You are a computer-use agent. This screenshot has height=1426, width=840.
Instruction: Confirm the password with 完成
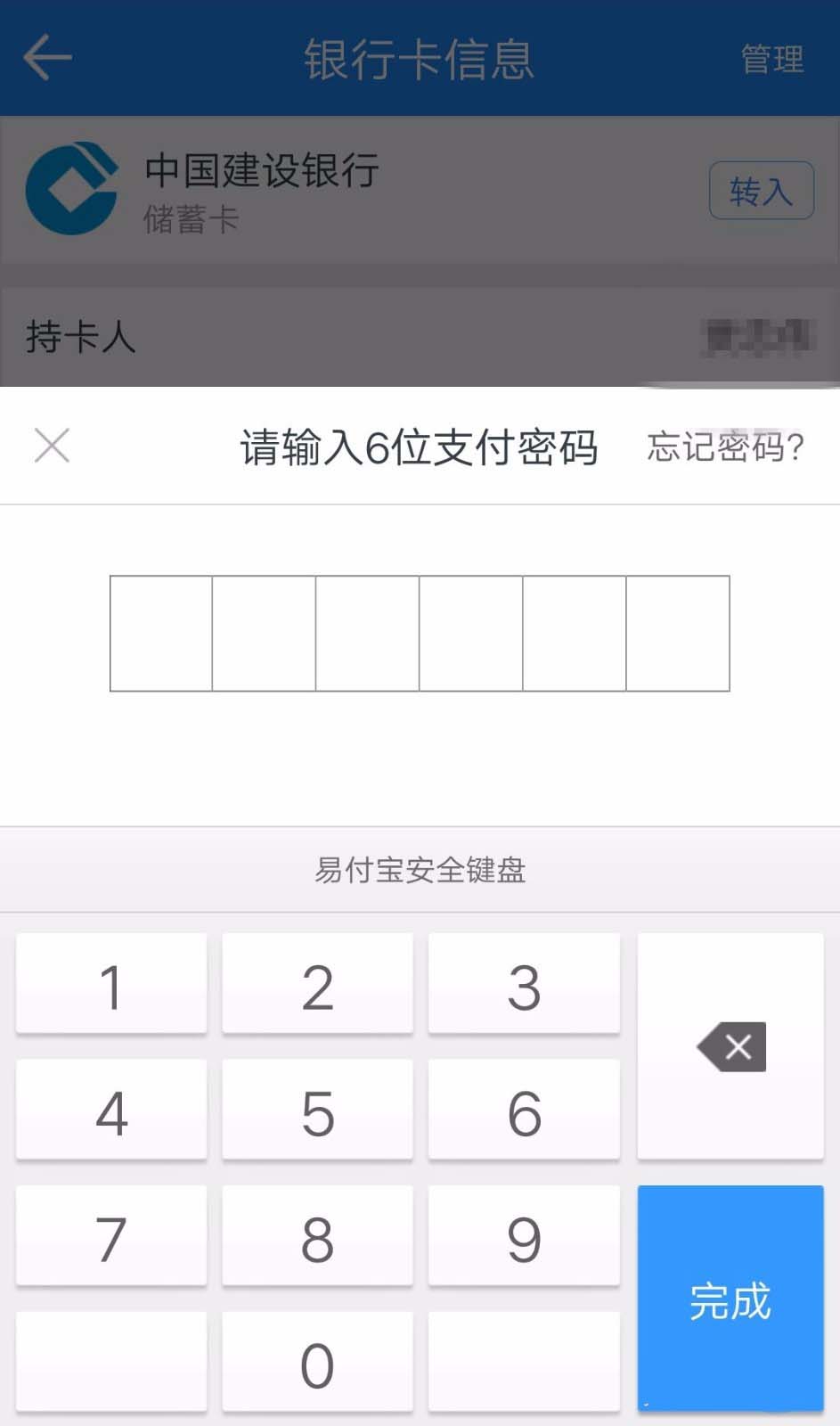point(730,1299)
